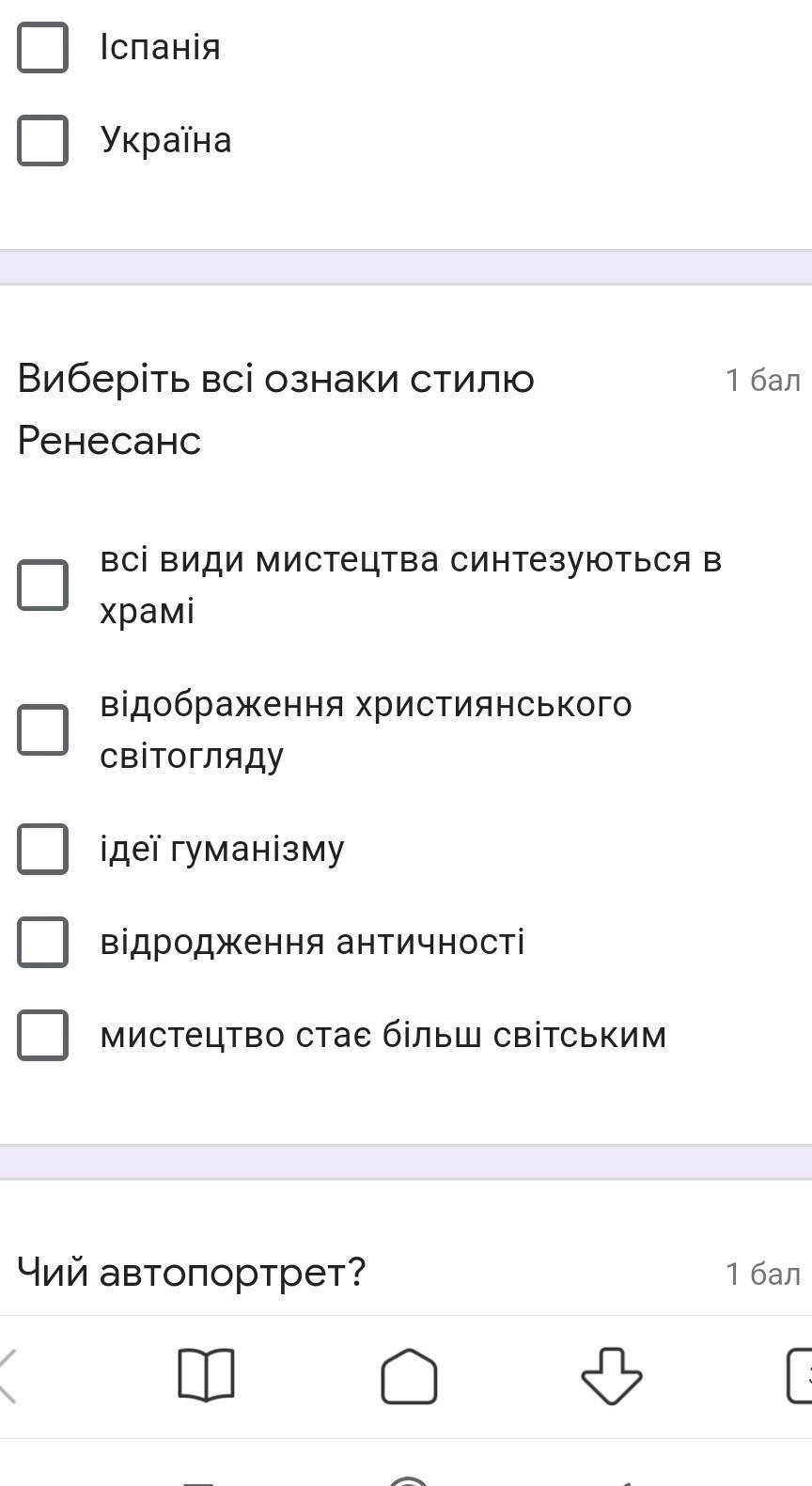Select the Україна checkbox
The image size is (812, 1486).
42,140
